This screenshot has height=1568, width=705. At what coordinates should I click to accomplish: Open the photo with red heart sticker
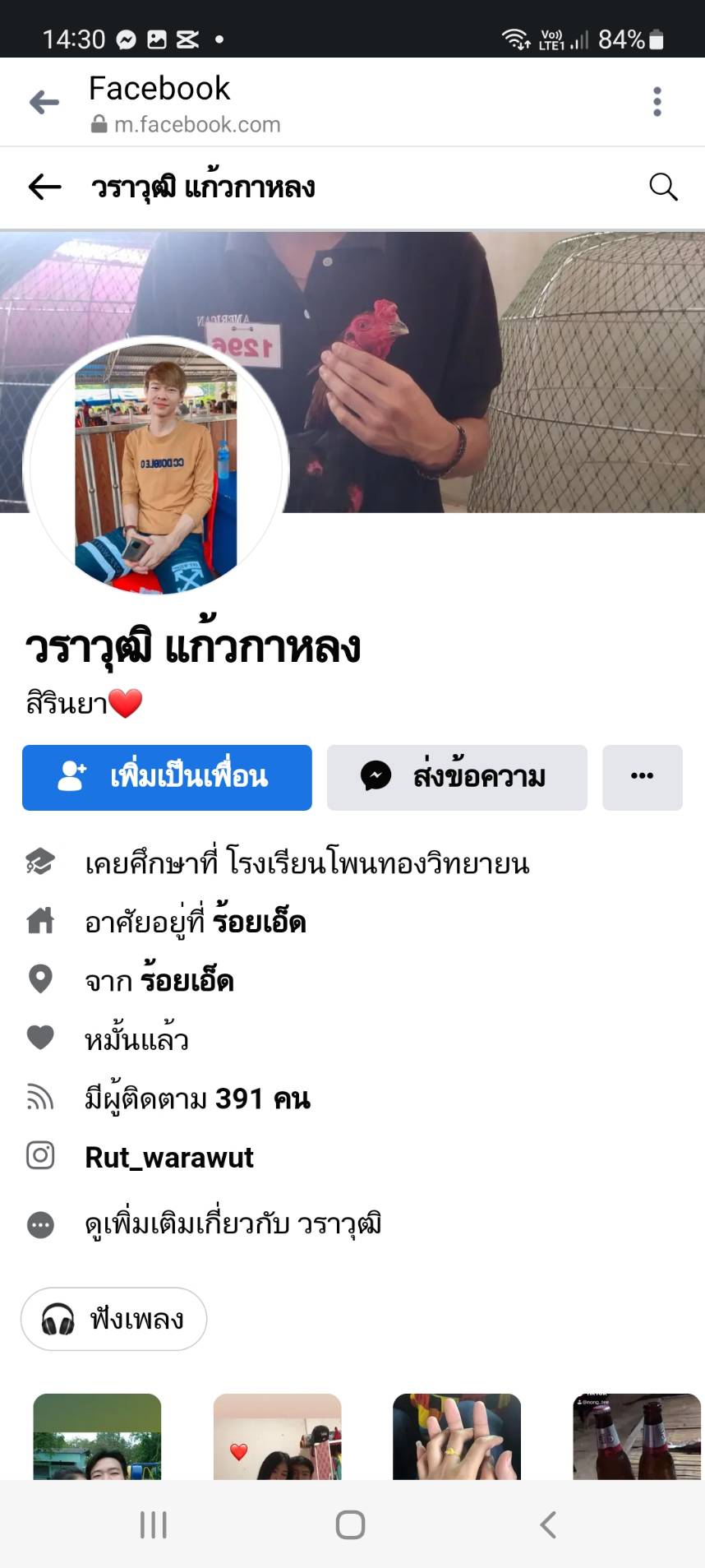[x=277, y=1436]
